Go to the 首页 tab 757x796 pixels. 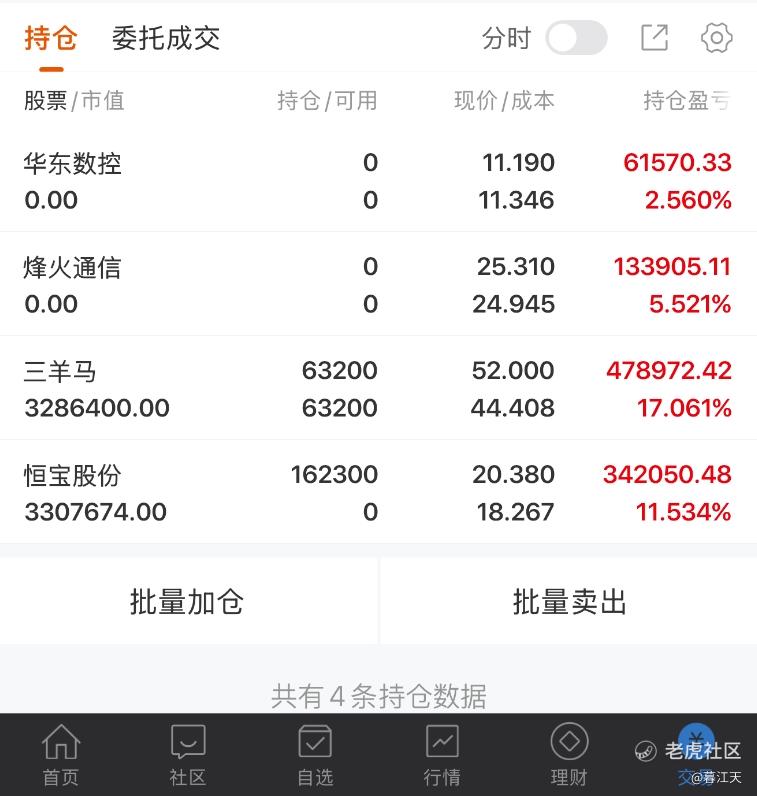point(60,755)
